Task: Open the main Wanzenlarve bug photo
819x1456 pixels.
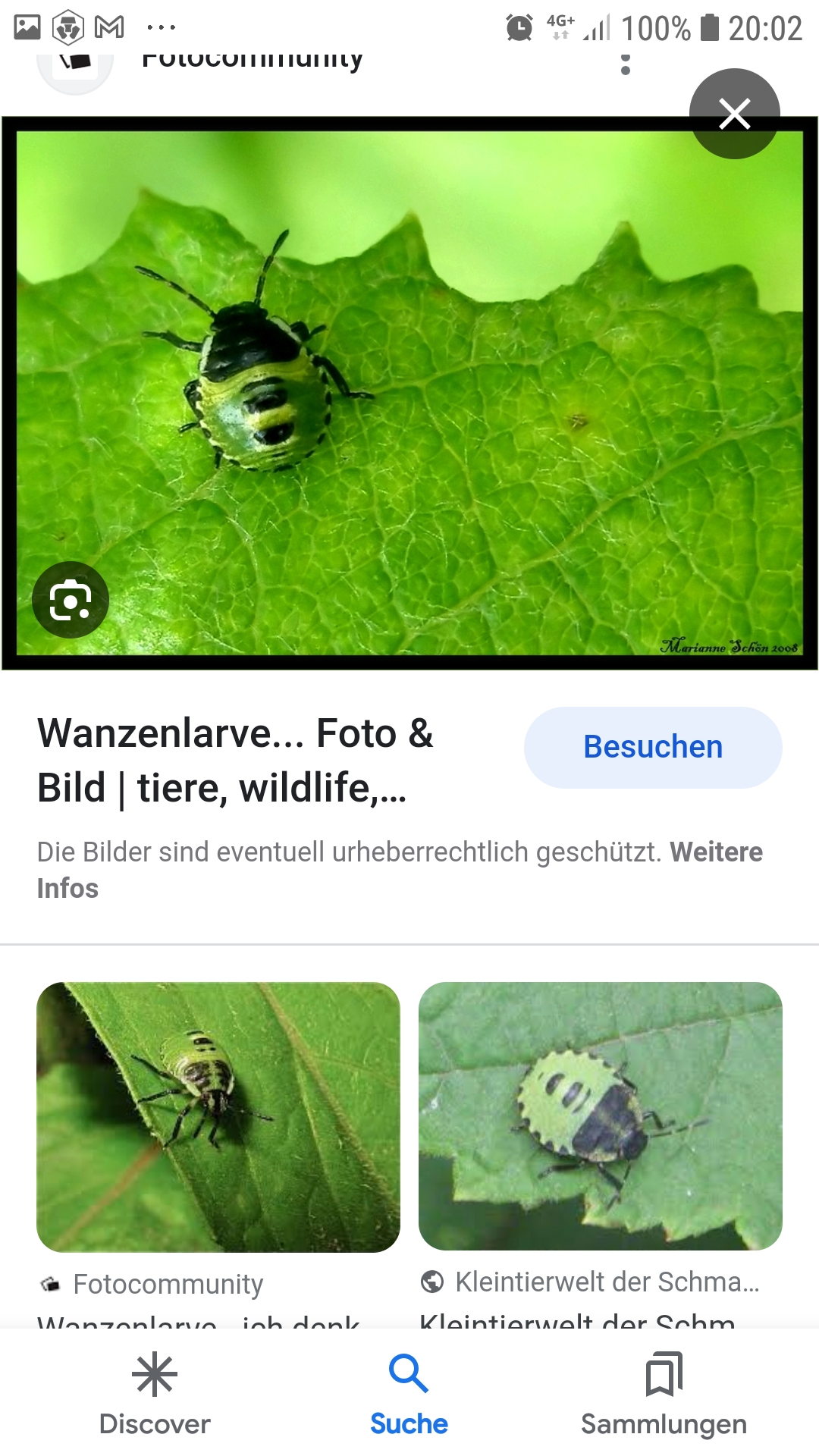Action: coord(409,393)
